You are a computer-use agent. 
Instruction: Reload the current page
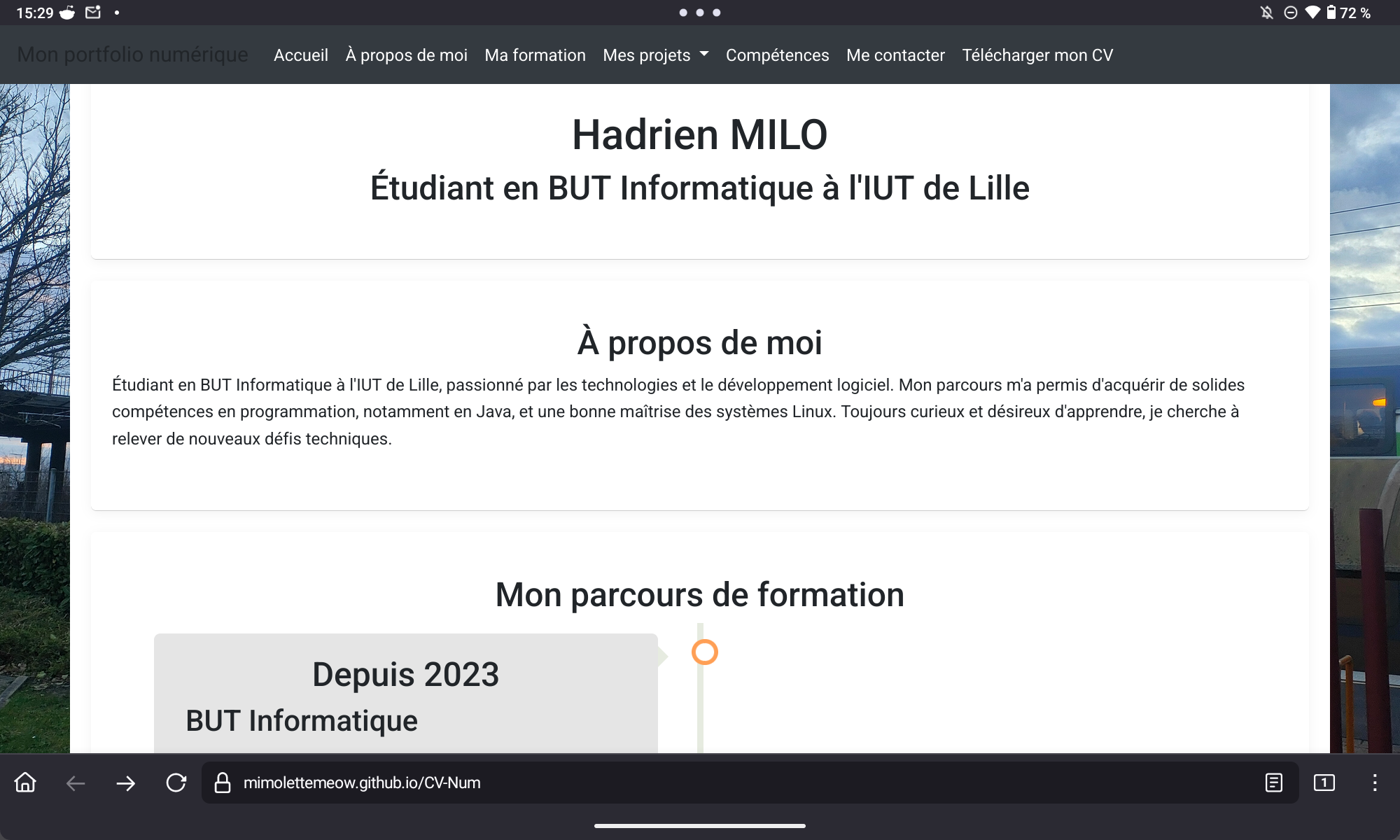coord(176,783)
